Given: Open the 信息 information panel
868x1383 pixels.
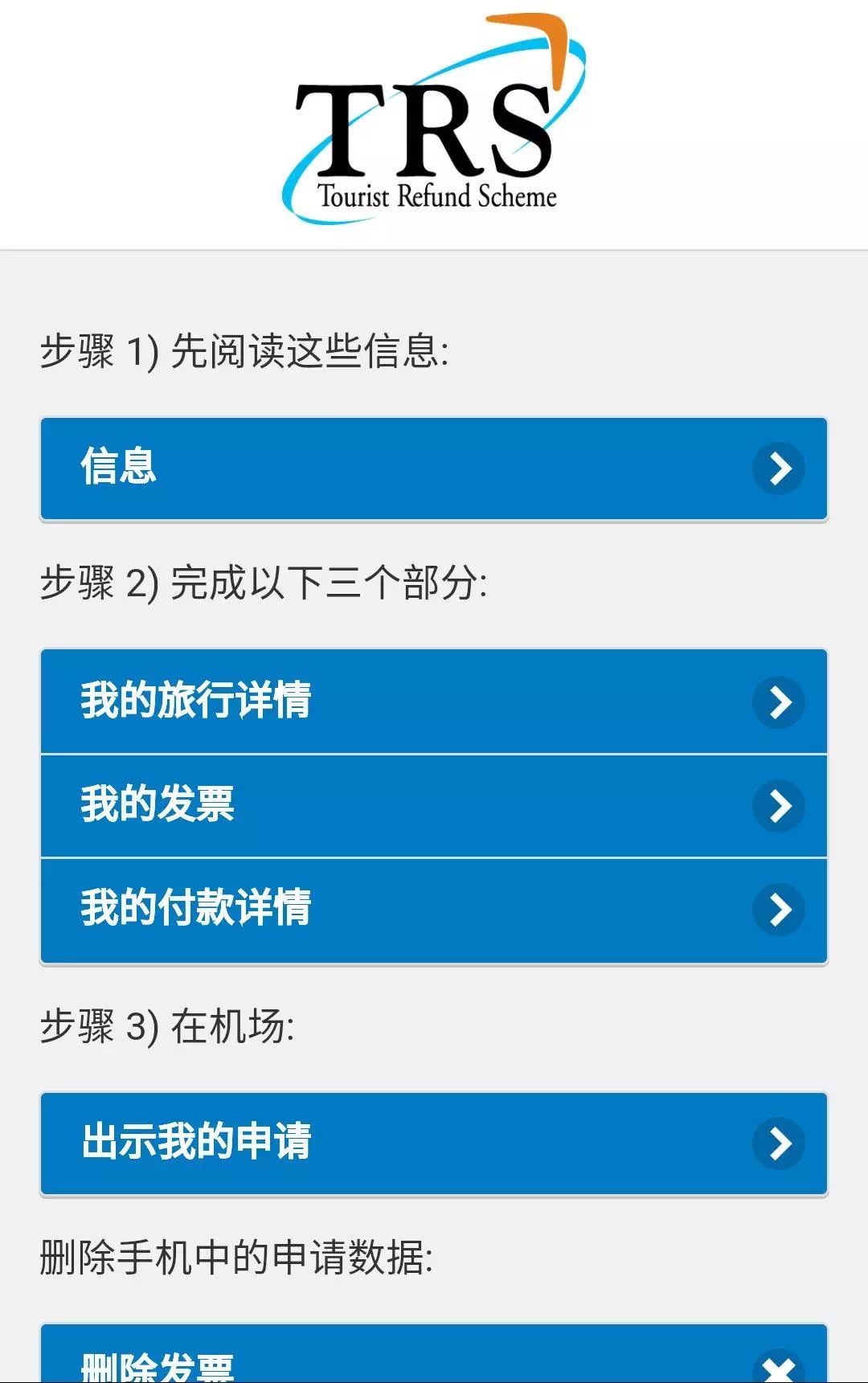Looking at the screenshot, I should coord(434,469).
